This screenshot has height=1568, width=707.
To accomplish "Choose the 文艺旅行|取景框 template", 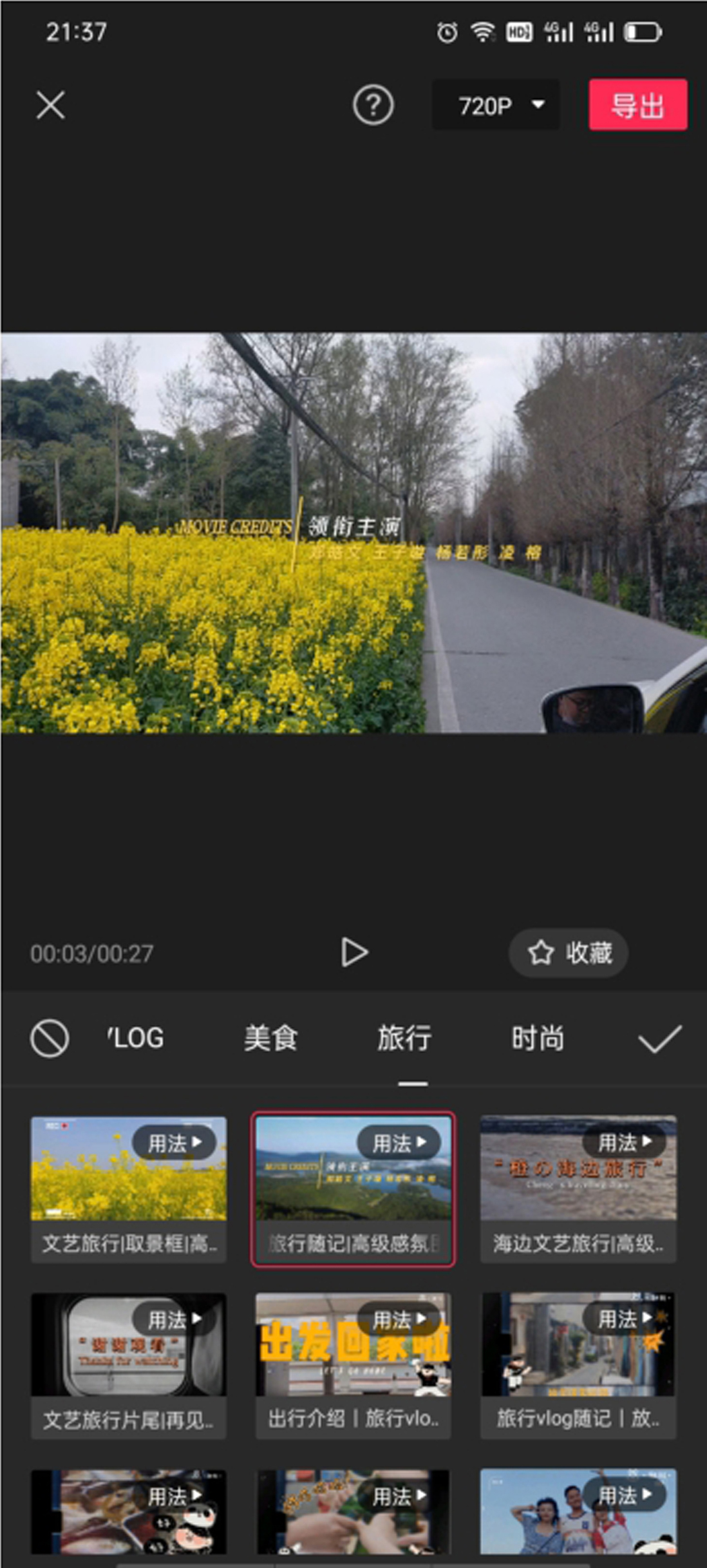I will click(129, 1189).
